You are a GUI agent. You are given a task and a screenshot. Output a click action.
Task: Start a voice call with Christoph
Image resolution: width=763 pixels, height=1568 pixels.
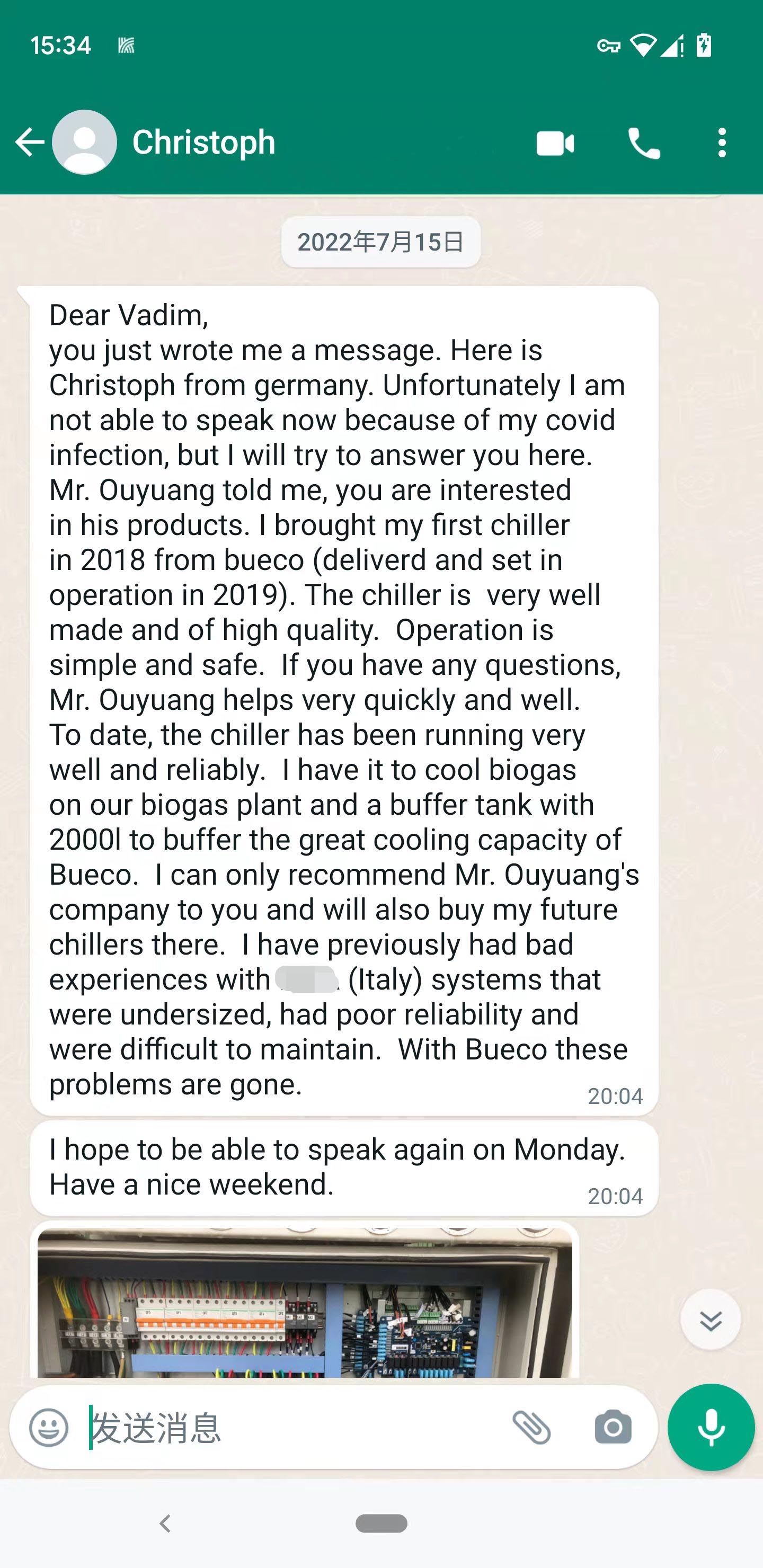644,144
